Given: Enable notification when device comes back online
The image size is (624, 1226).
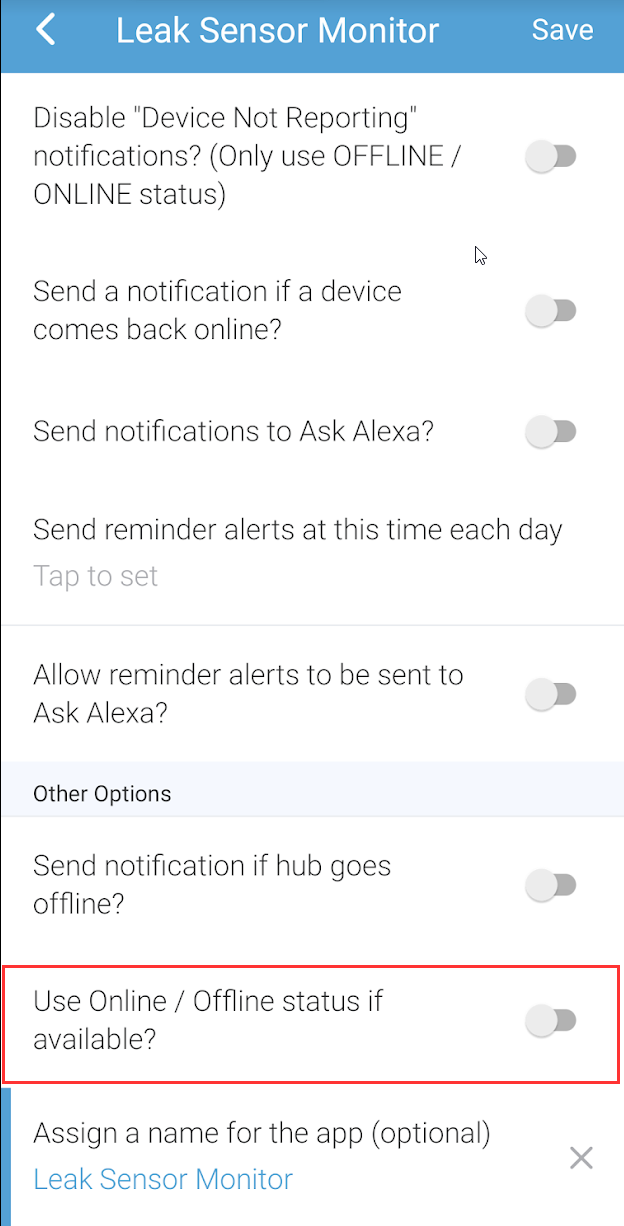Looking at the screenshot, I should (552, 311).
